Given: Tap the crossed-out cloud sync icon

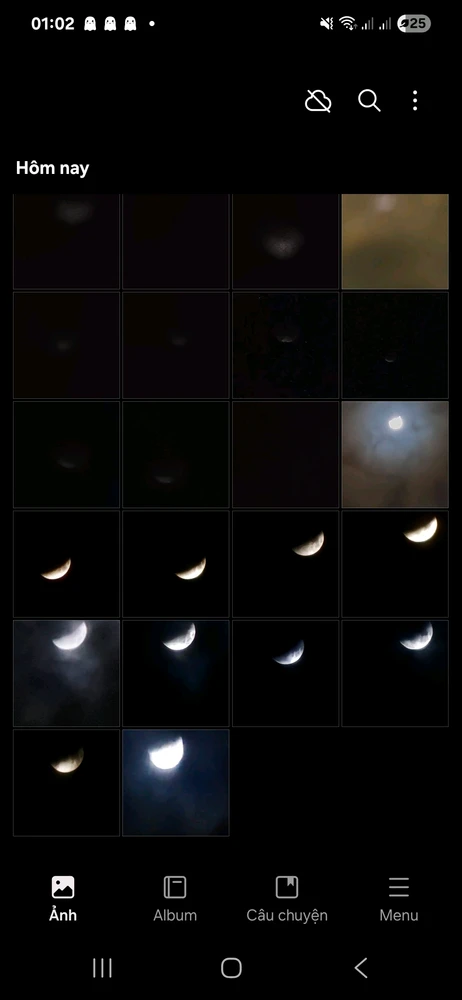Looking at the screenshot, I should click(x=318, y=101).
